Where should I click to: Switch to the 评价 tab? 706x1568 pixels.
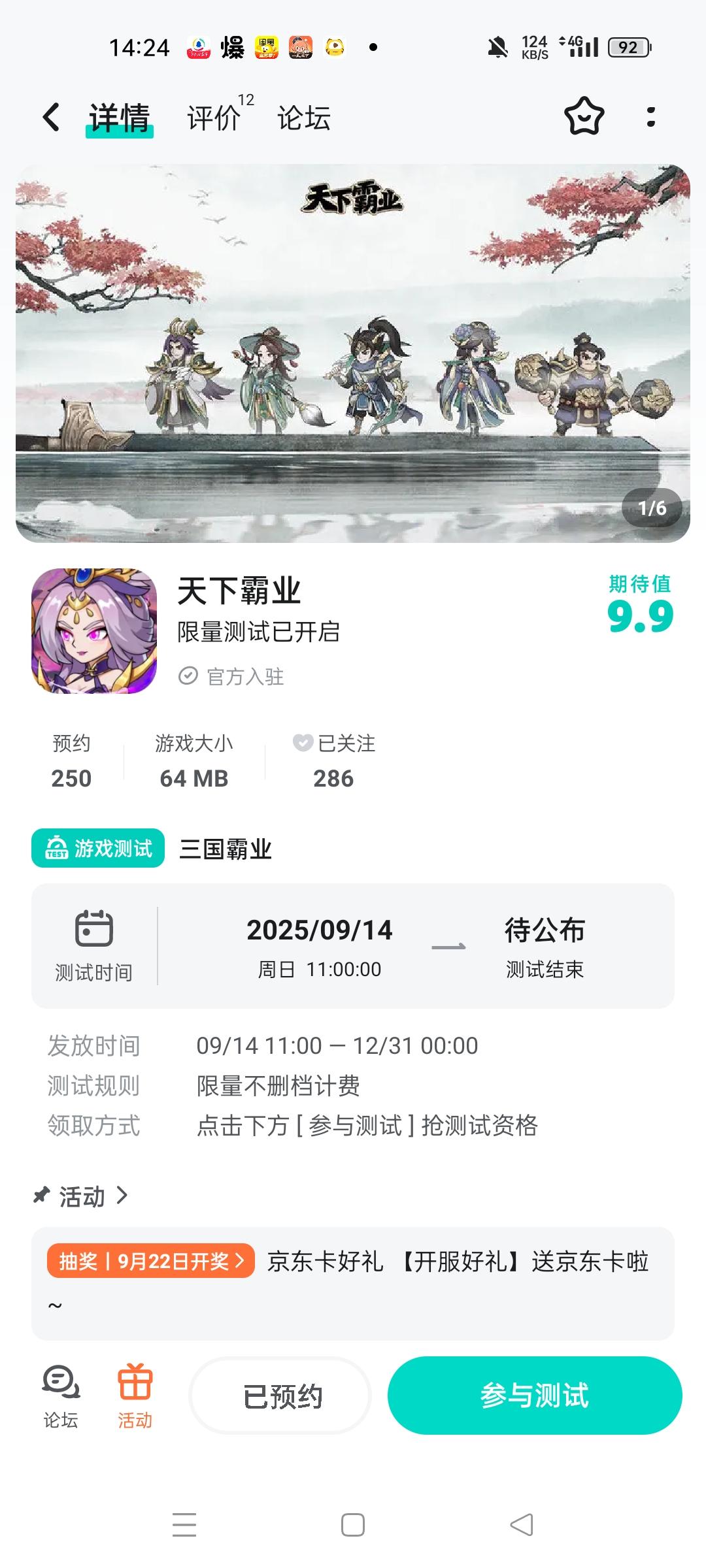(211, 118)
